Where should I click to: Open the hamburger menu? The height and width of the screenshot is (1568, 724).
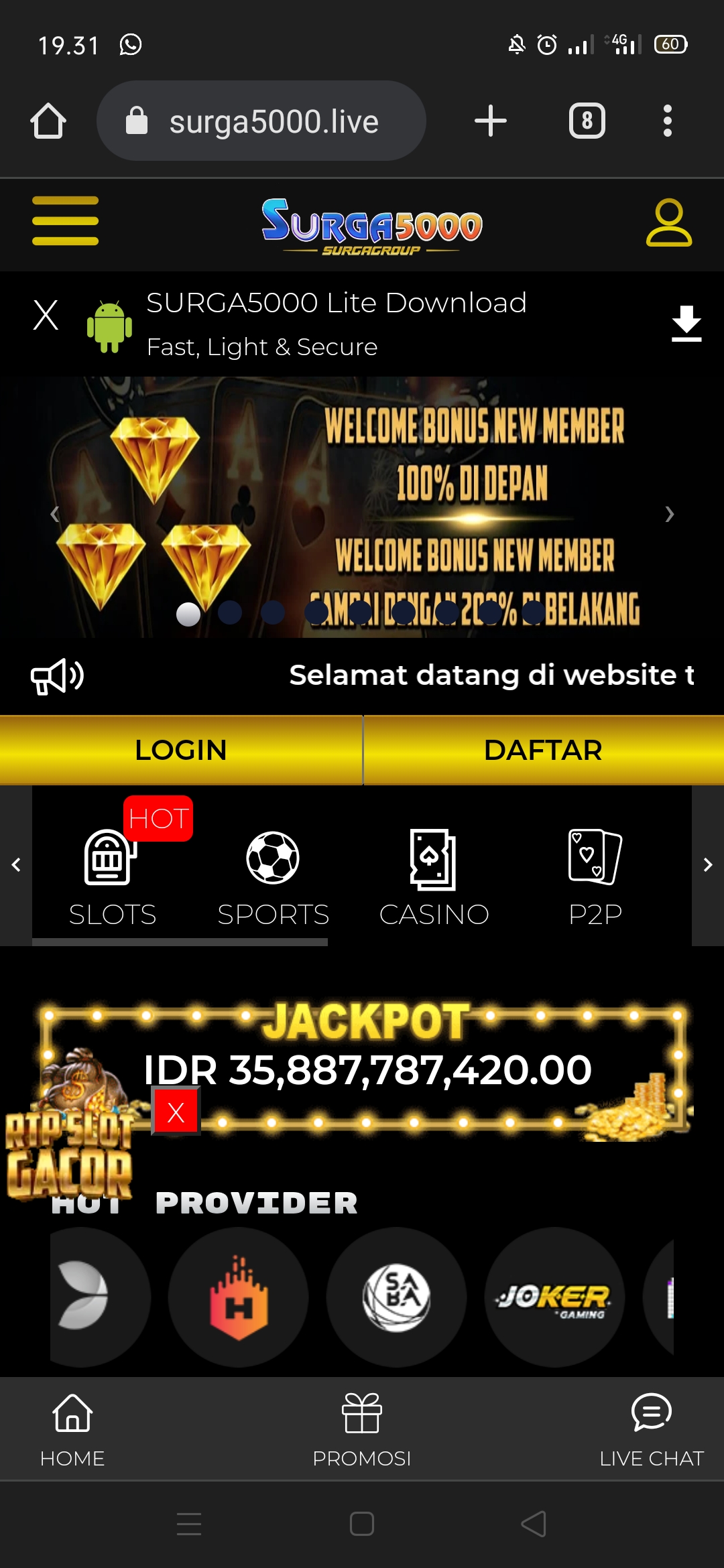pyautogui.click(x=65, y=221)
